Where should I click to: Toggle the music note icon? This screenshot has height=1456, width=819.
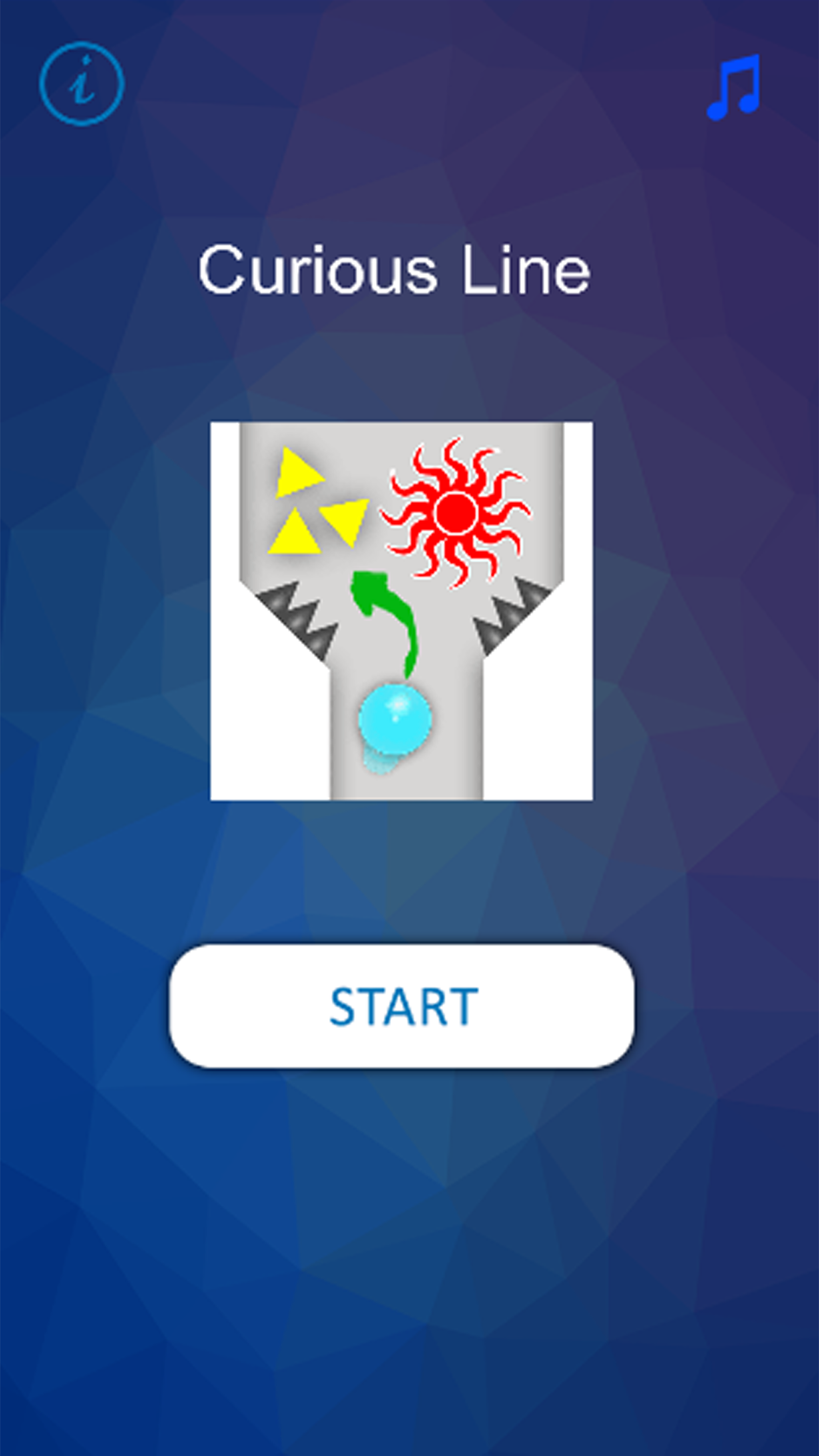pyautogui.click(x=733, y=87)
